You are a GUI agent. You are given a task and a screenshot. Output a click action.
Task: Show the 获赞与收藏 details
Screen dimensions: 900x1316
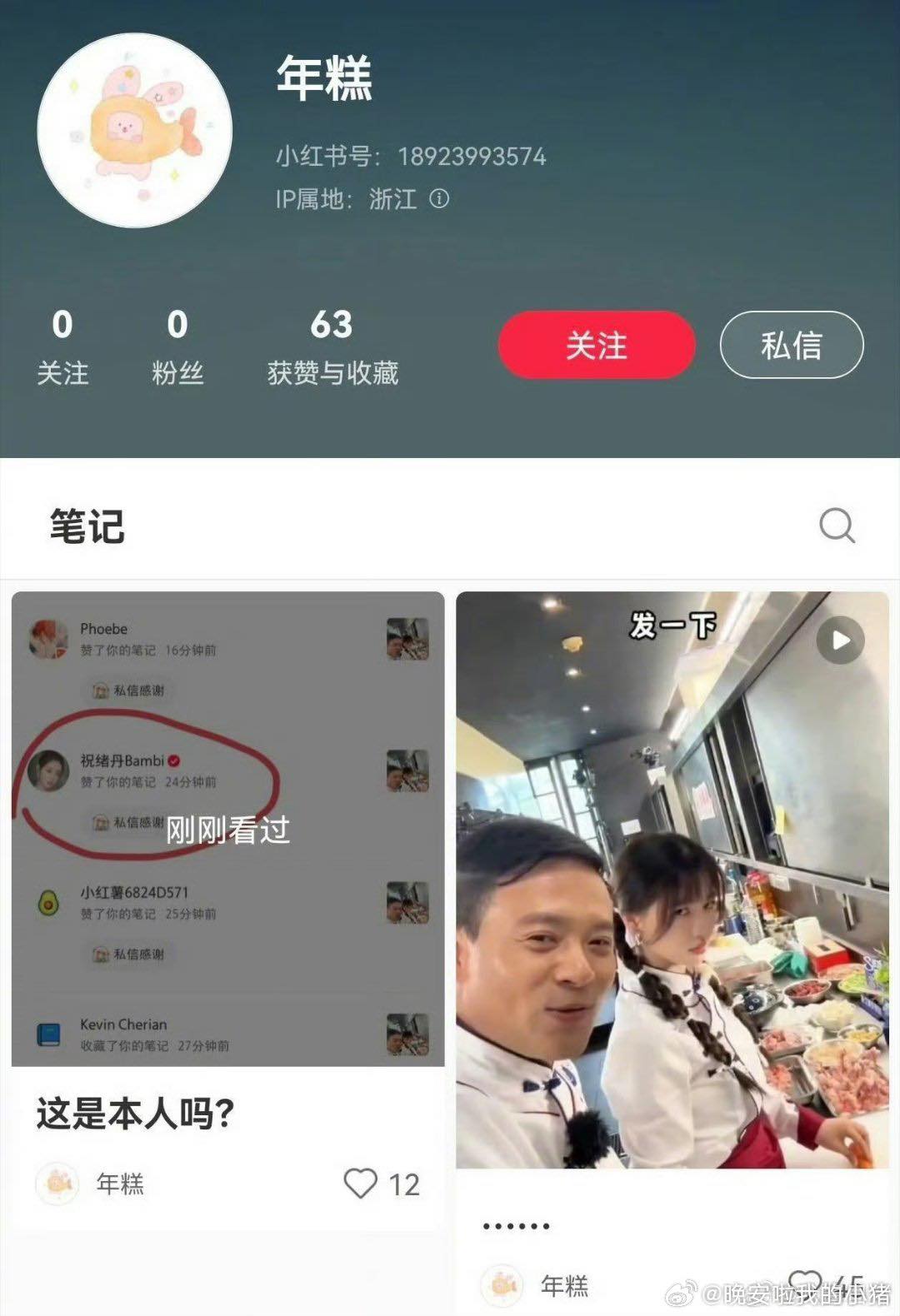pos(332,346)
